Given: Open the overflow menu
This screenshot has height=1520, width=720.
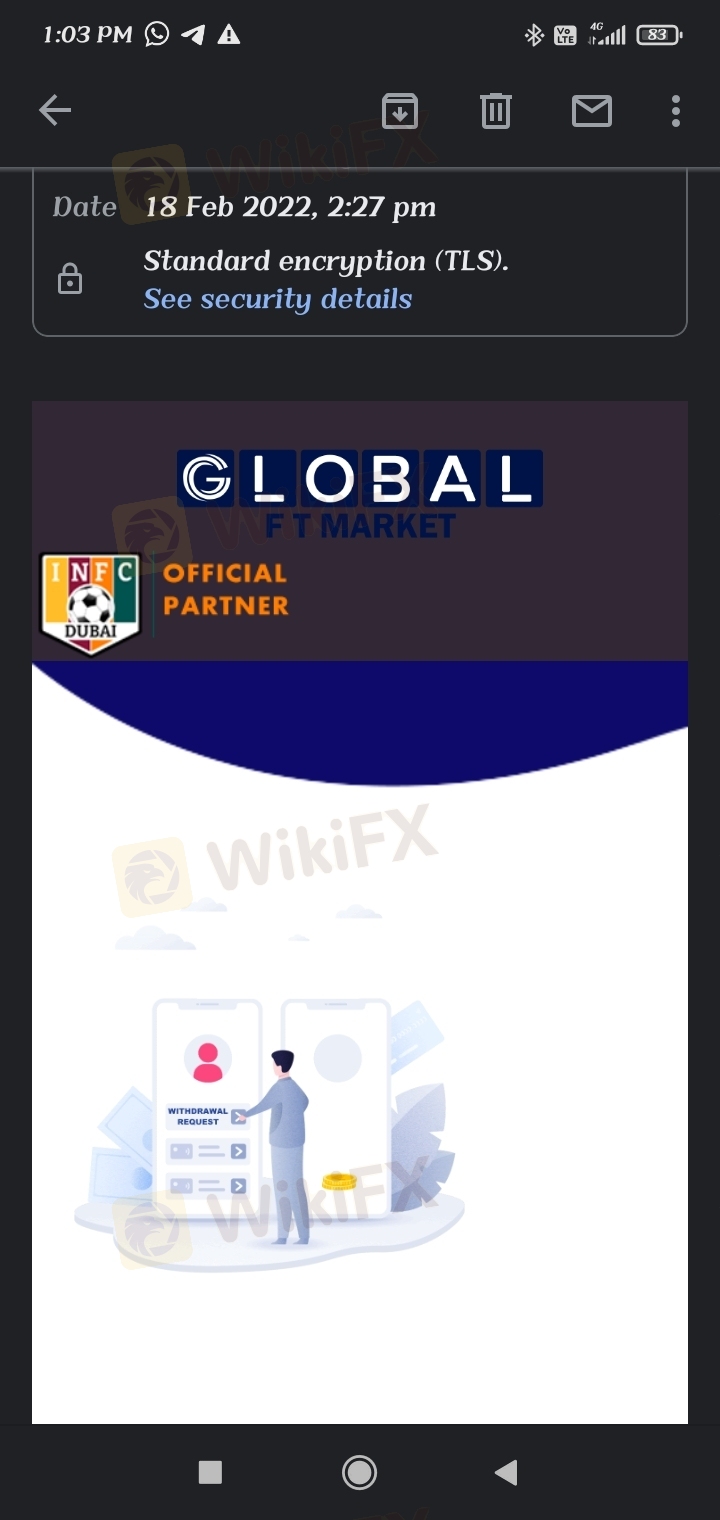Looking at the screenshot, I should click(676, 111).
